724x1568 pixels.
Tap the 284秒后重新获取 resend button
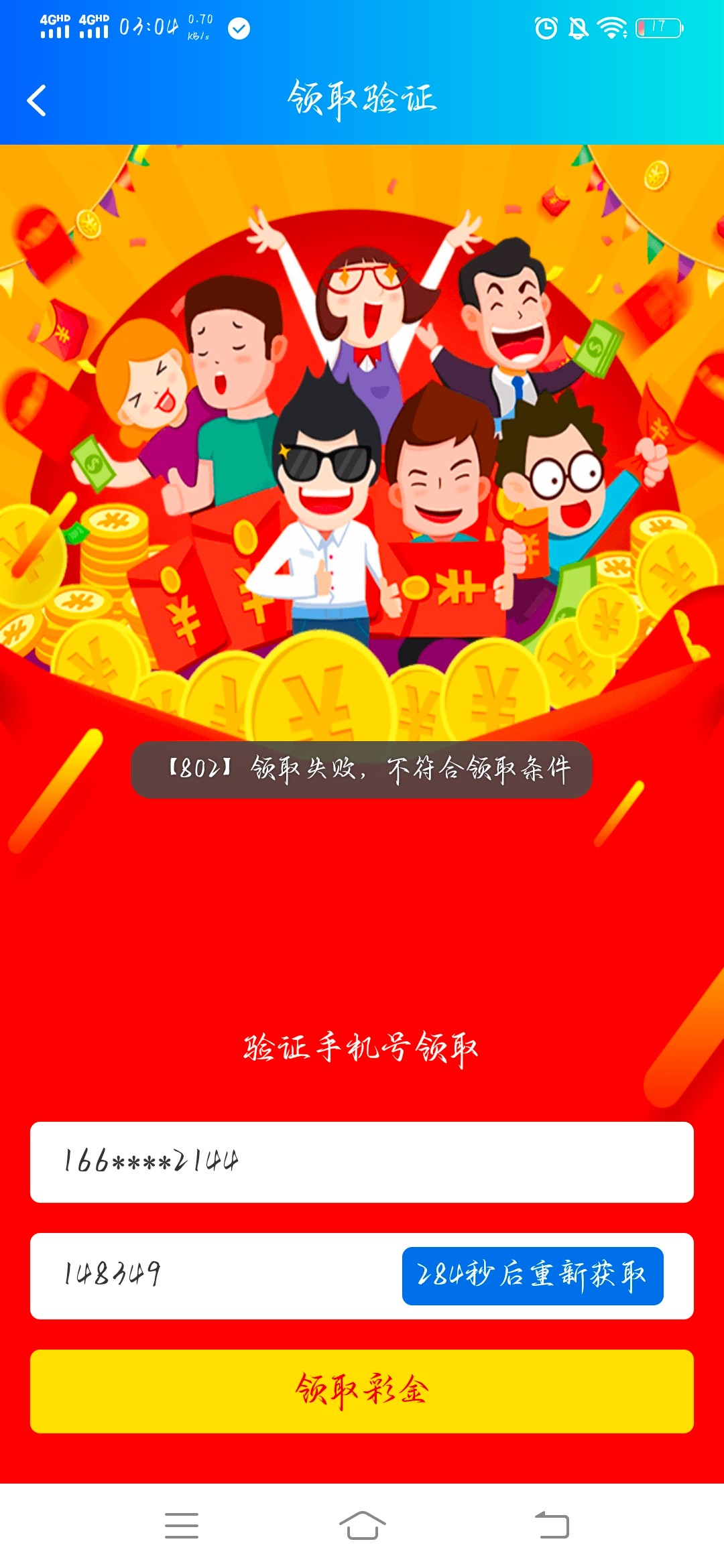tap(532, 1275)
